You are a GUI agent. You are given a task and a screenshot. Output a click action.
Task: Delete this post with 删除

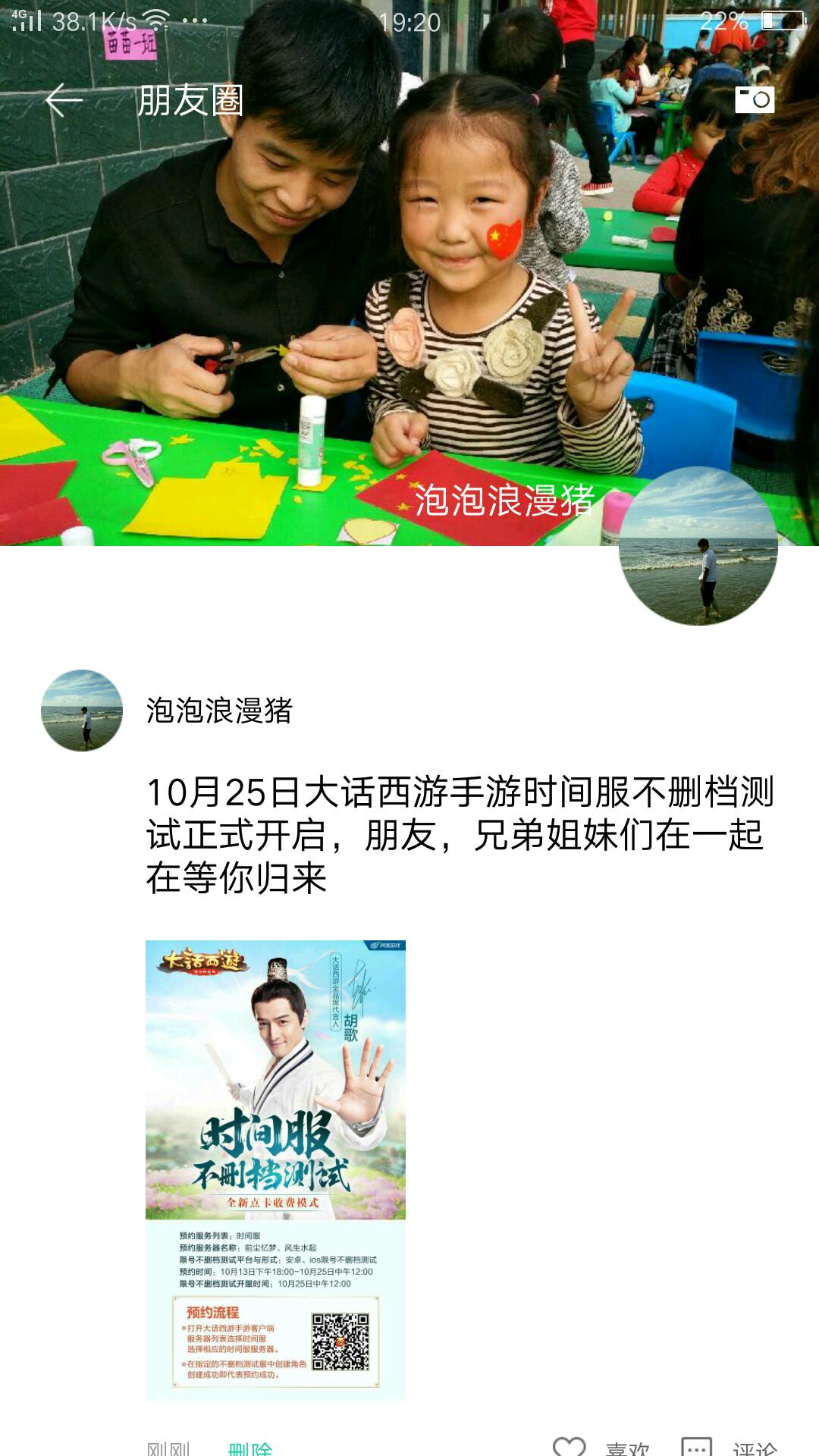pos(250,1447)
